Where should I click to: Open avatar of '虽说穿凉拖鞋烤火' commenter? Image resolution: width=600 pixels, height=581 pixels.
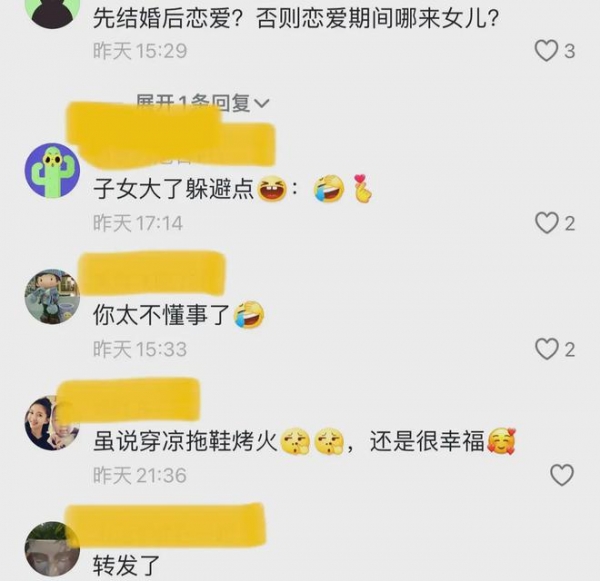pos(52,423)
